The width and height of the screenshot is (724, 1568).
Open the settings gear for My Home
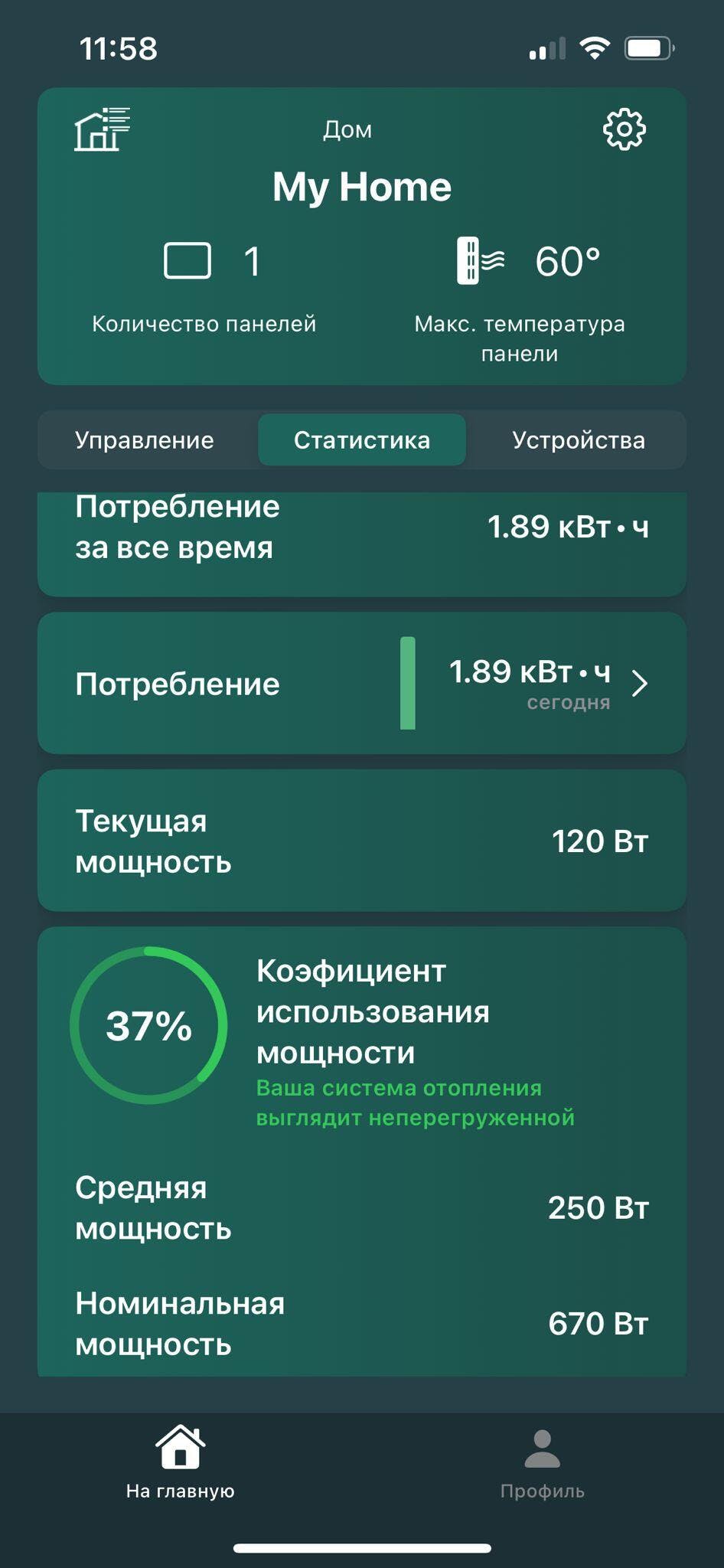pos(625,129)
